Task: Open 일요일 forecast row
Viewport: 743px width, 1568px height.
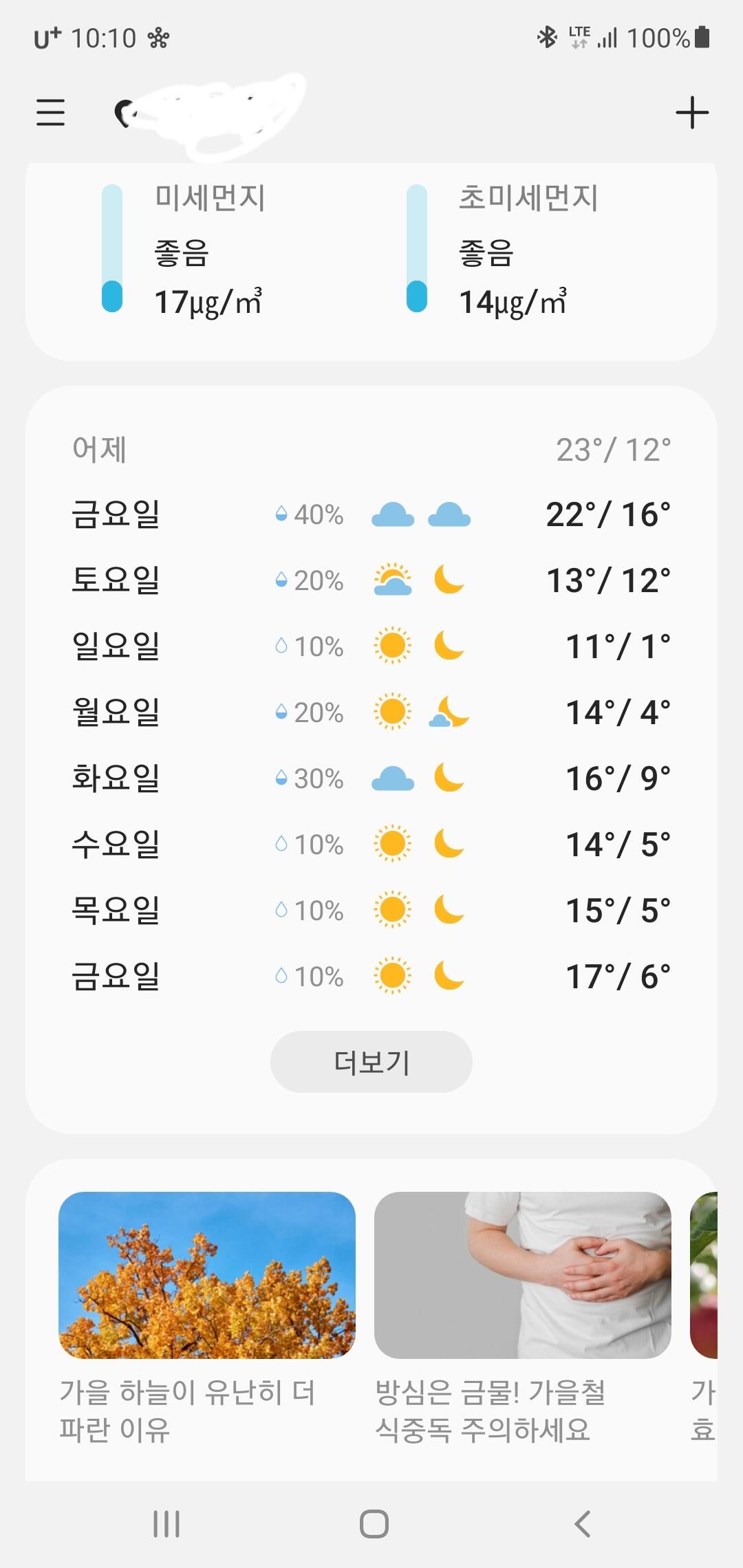Action: 371,646
